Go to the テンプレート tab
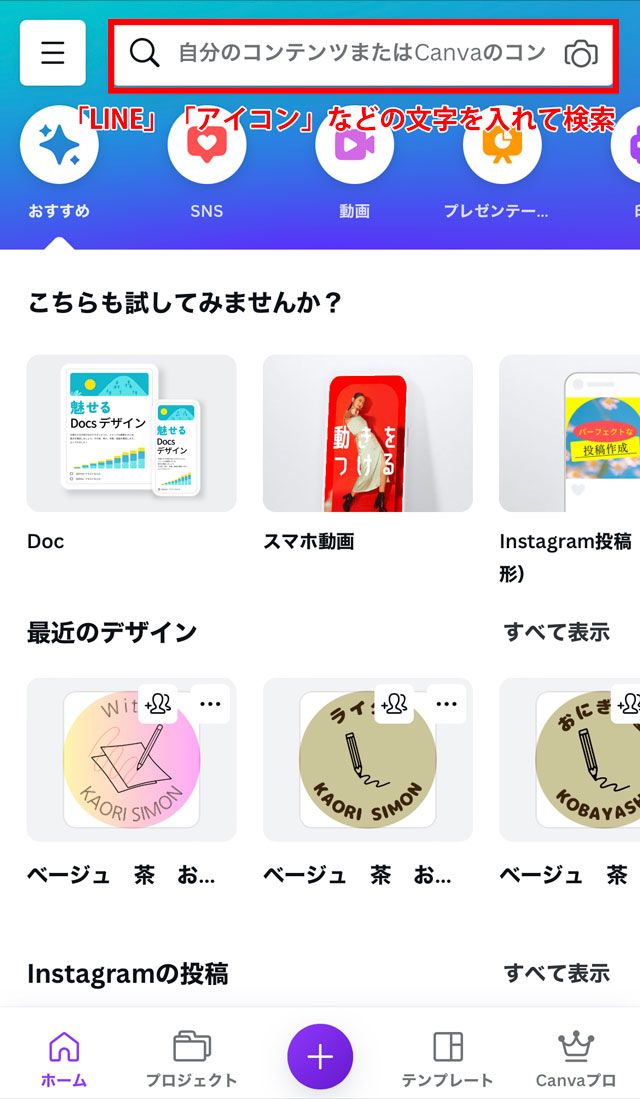 447,1058
